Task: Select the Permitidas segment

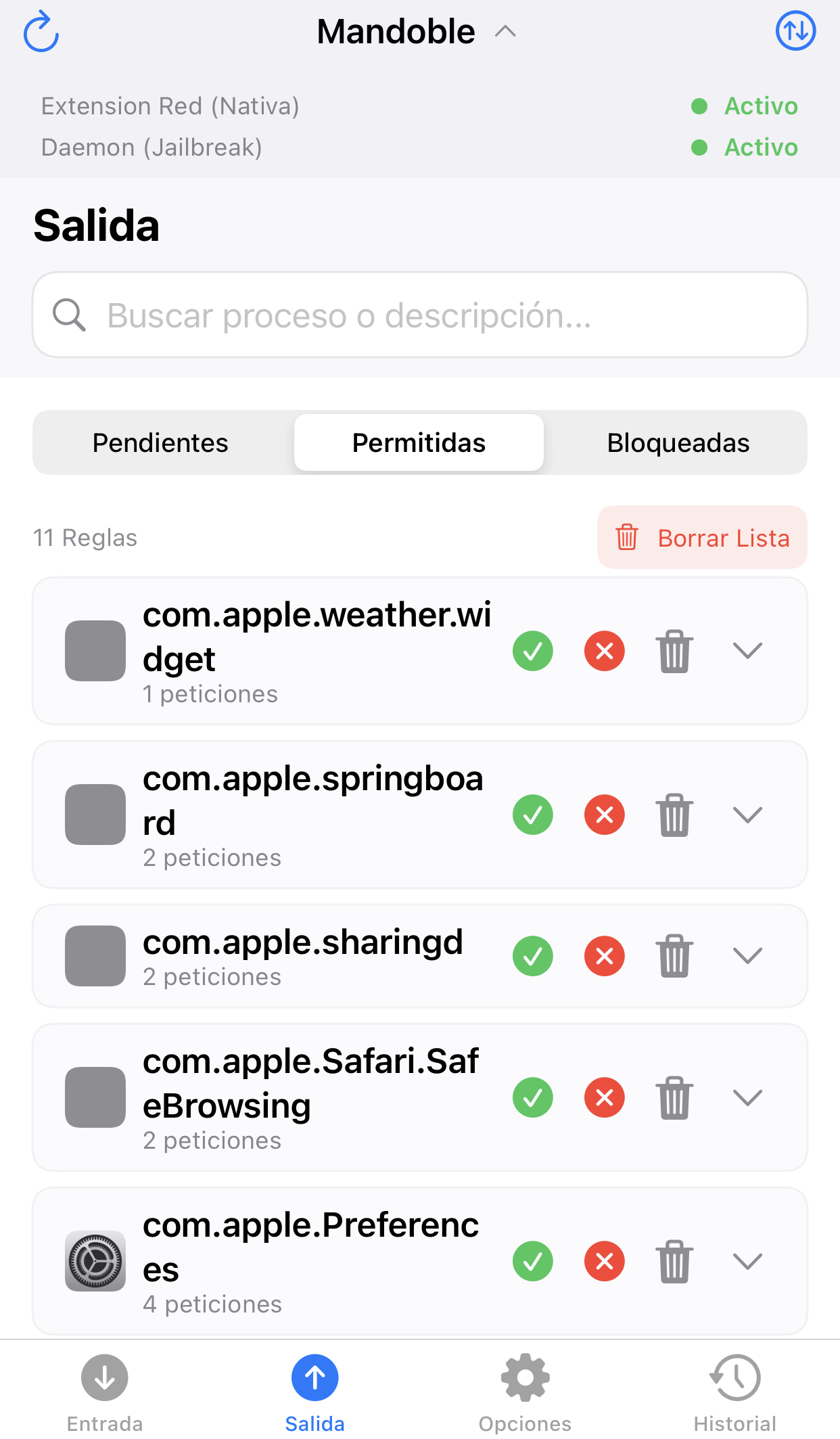Action: click(x=419, y=443)
